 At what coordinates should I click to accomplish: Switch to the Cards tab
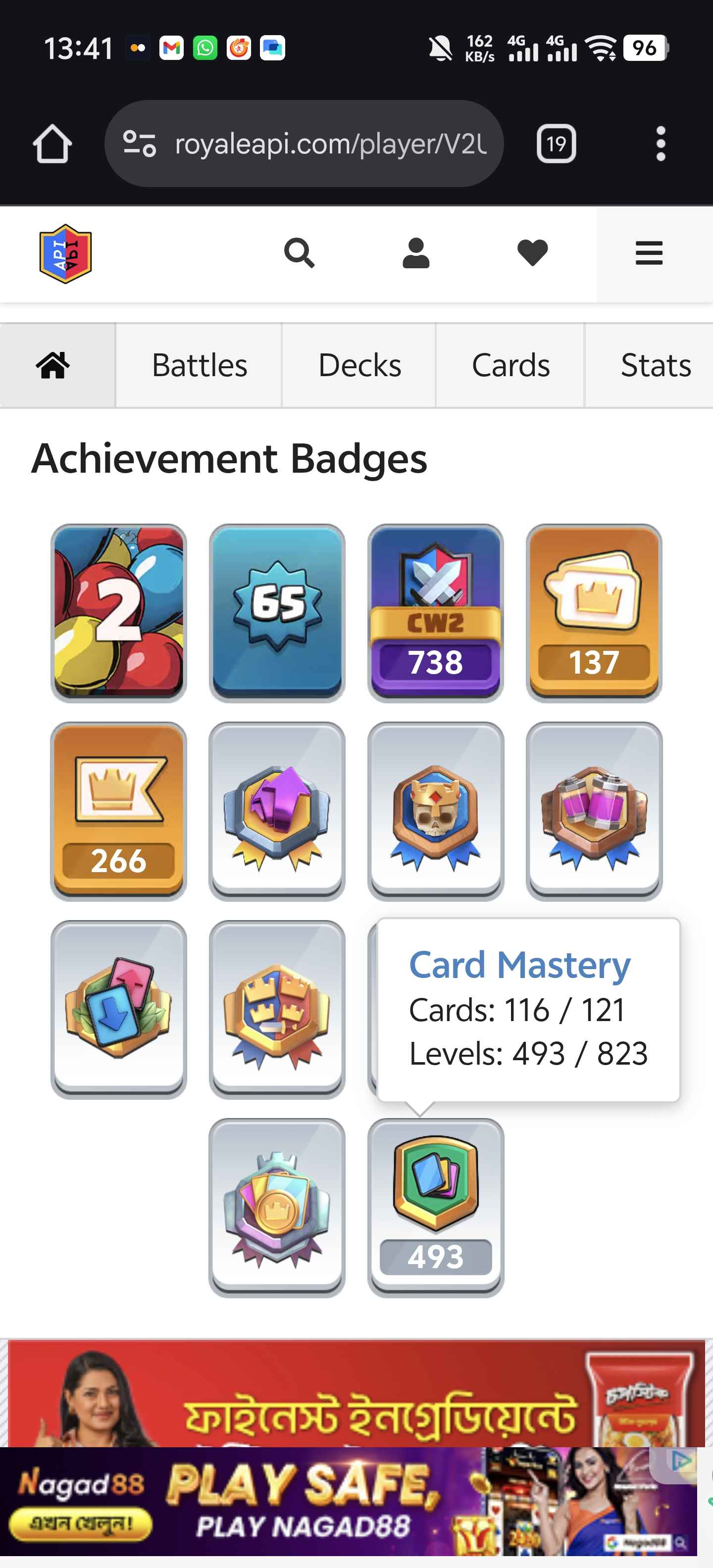(x=510, y=365)
